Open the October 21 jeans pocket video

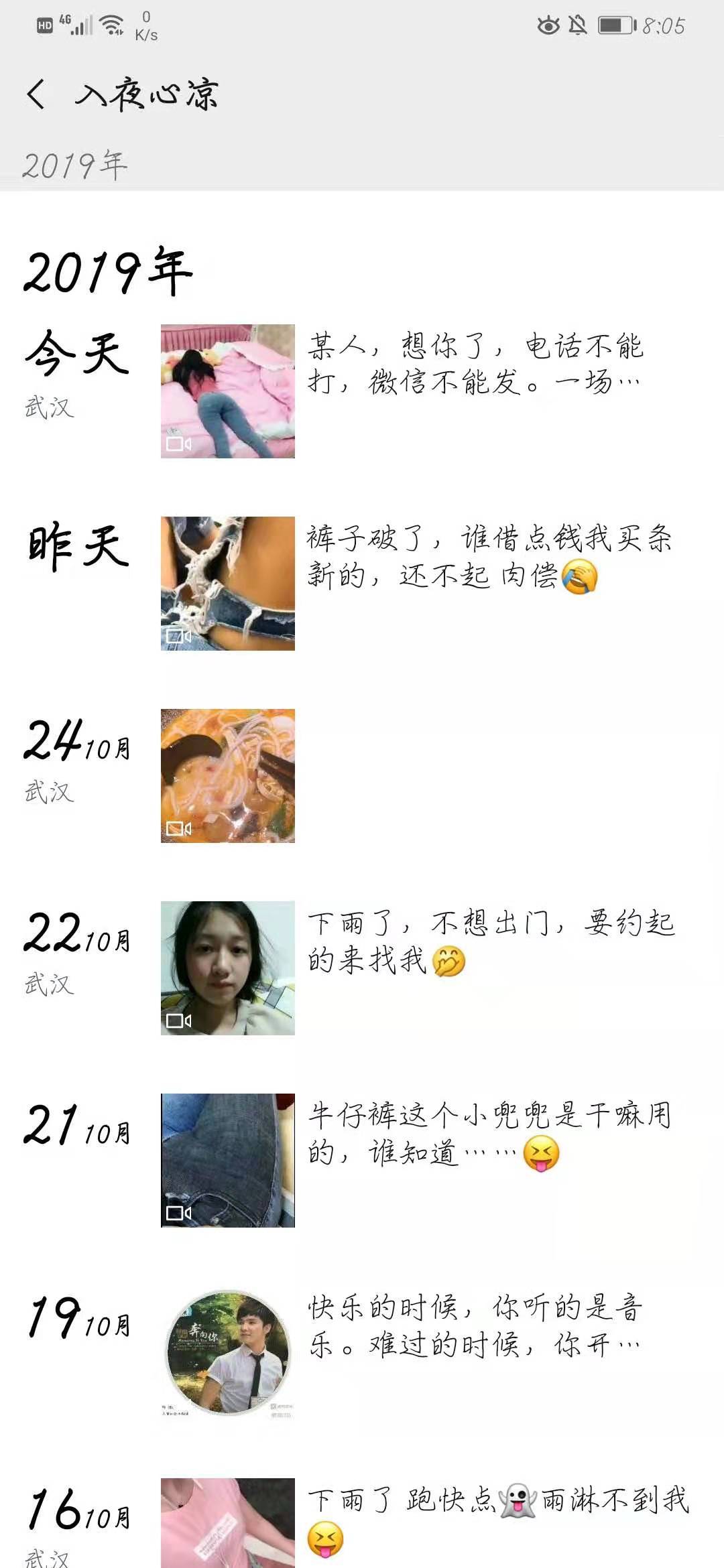[227, 1160]
